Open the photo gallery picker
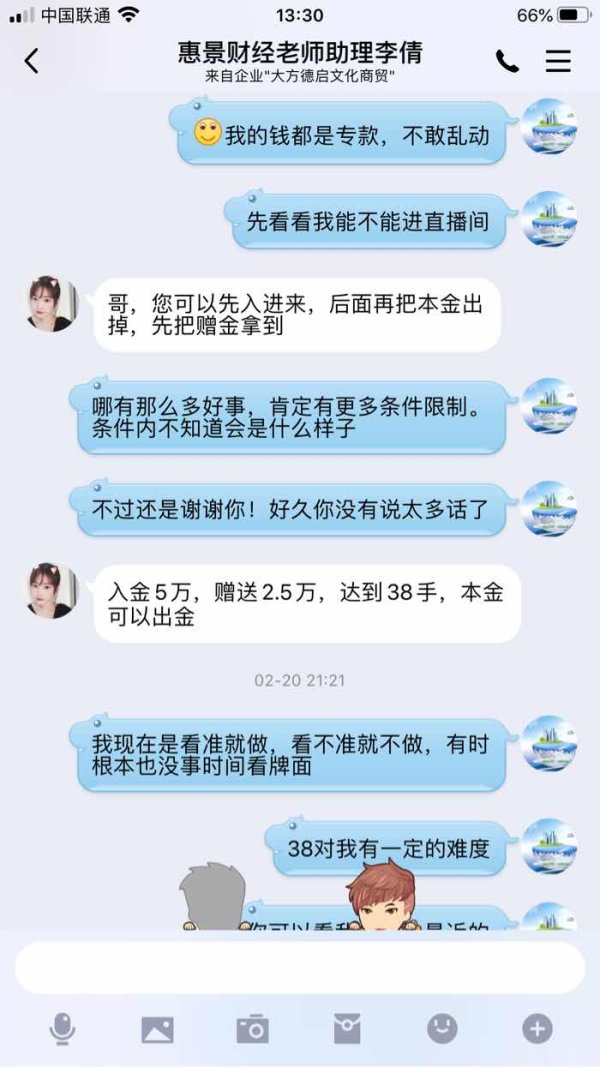Viewport: 600px width, 1067px height. (x=157, y=1030)
